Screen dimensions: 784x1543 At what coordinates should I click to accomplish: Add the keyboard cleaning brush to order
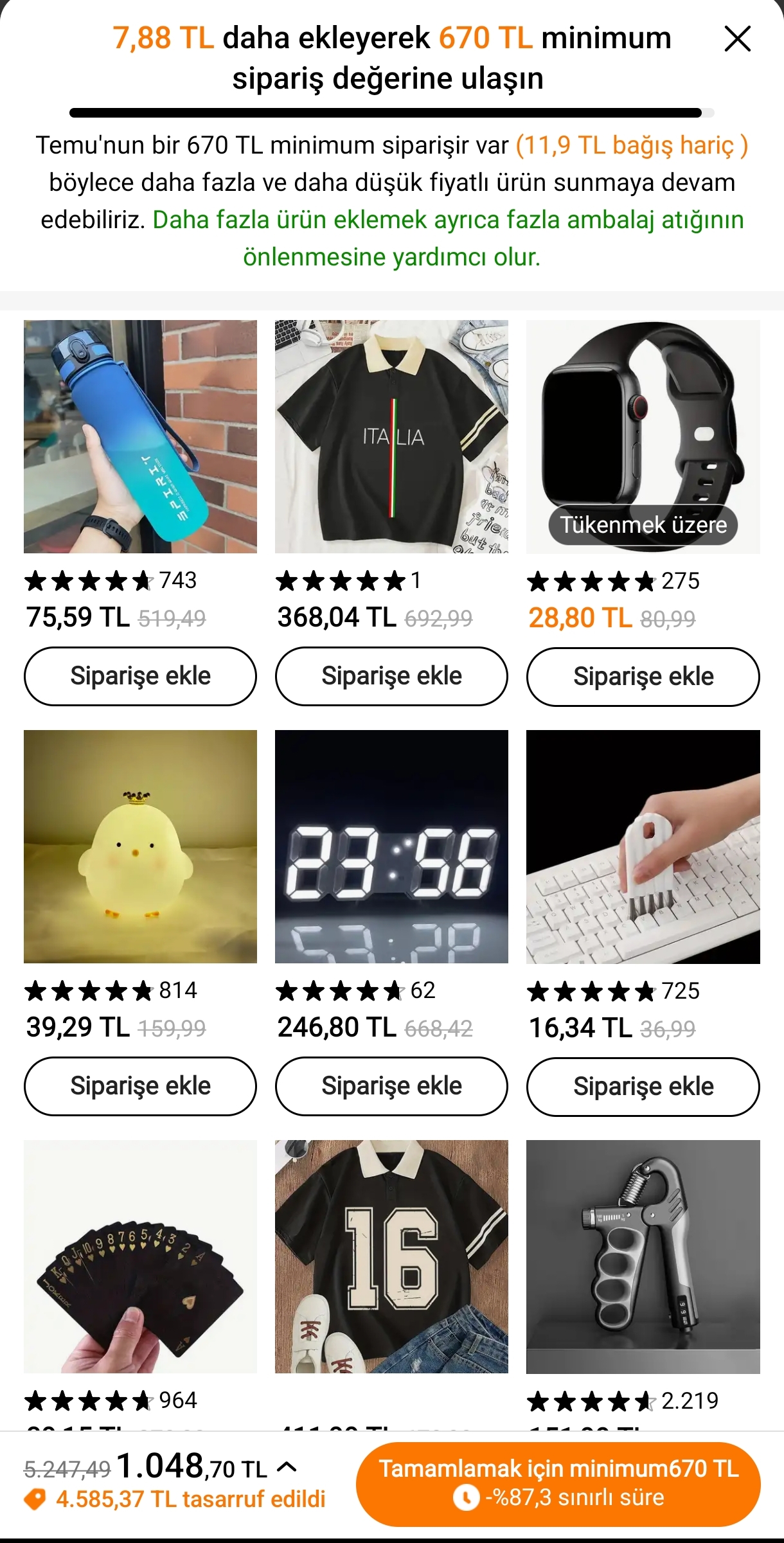click(643, 1087)
